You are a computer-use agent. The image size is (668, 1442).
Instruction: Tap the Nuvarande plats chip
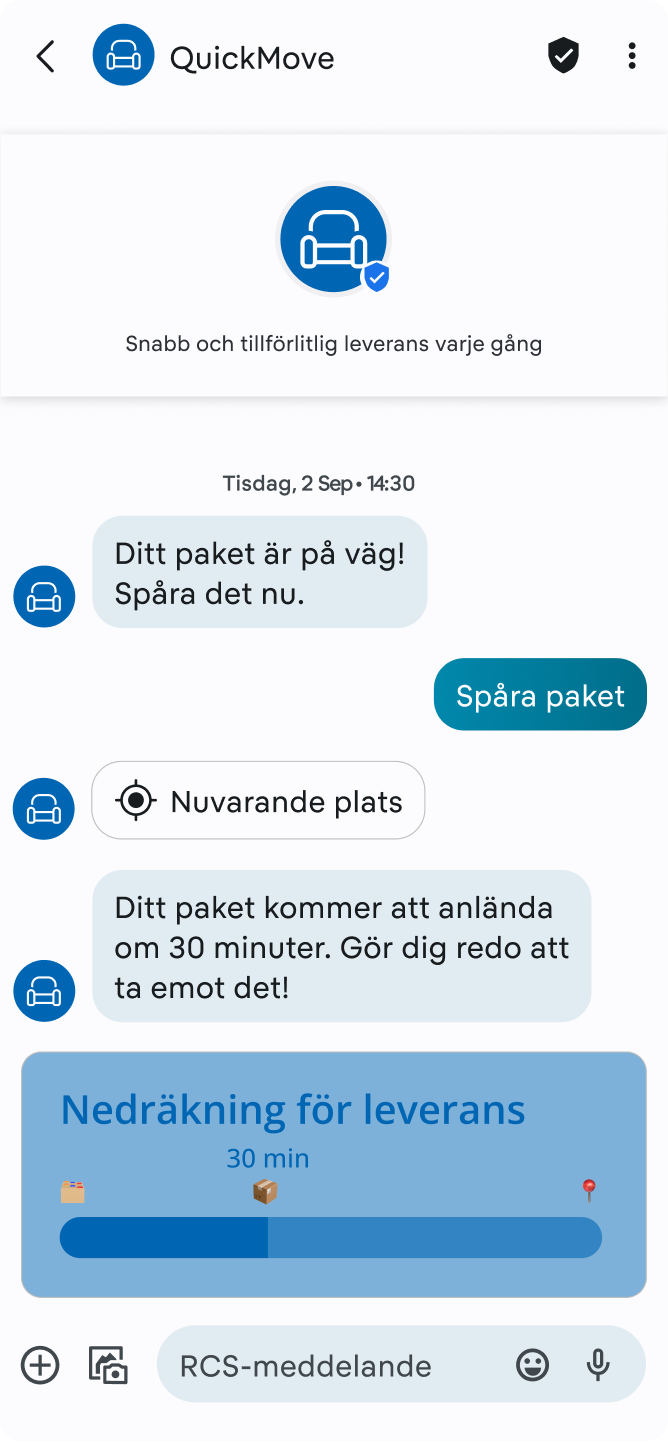pos(258,801)
